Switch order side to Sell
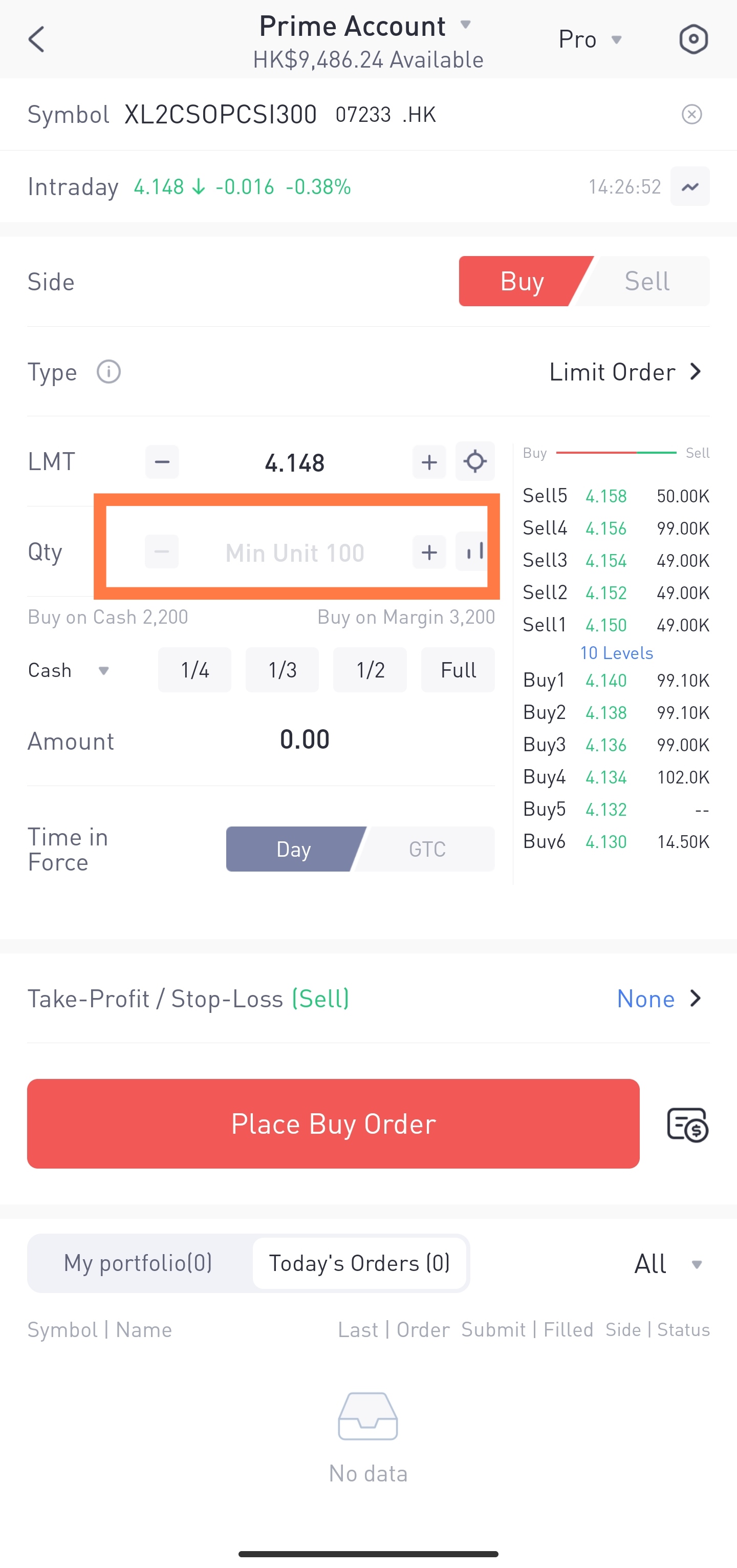Image resolution: width=737 pixels, height=1568 pixels. pos(646,281)
